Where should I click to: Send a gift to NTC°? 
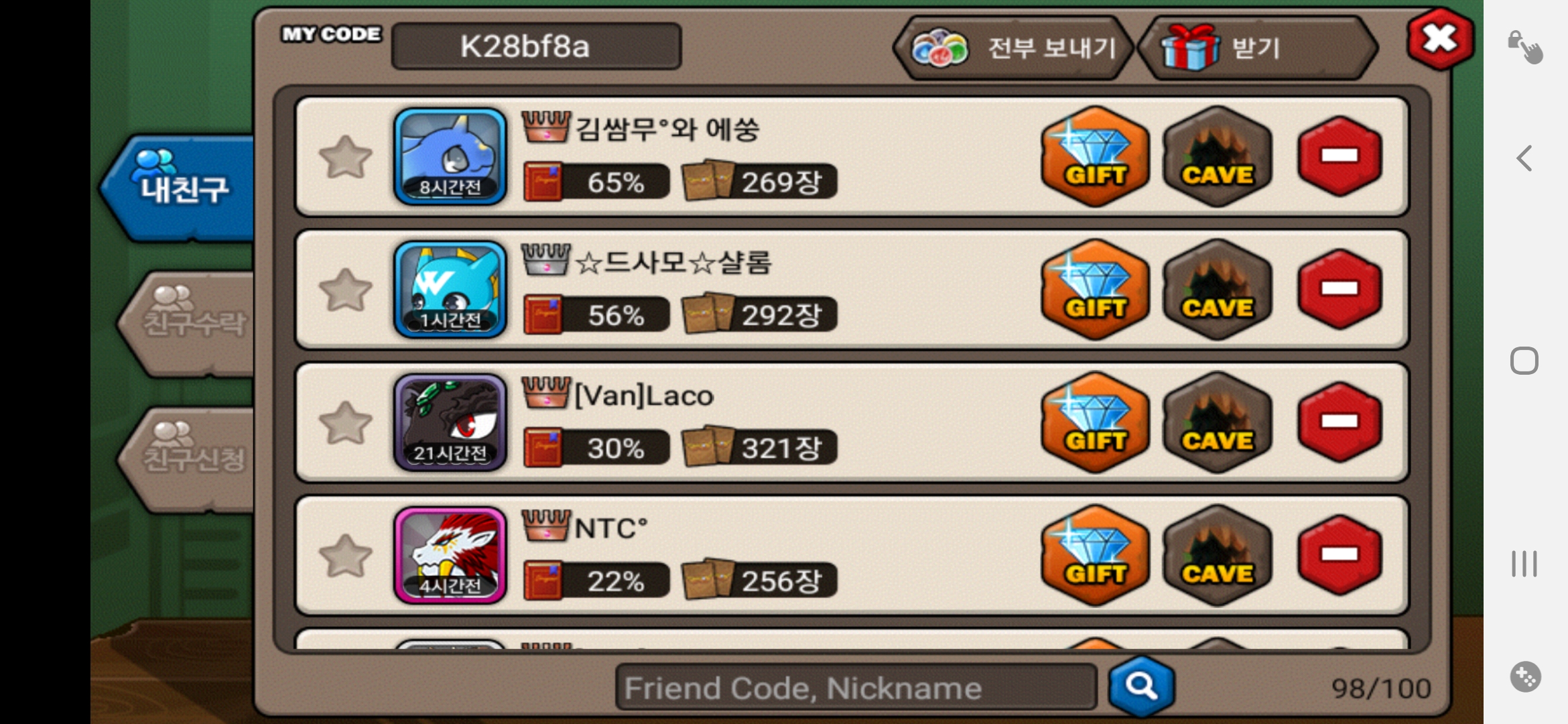pos(1095,555)
